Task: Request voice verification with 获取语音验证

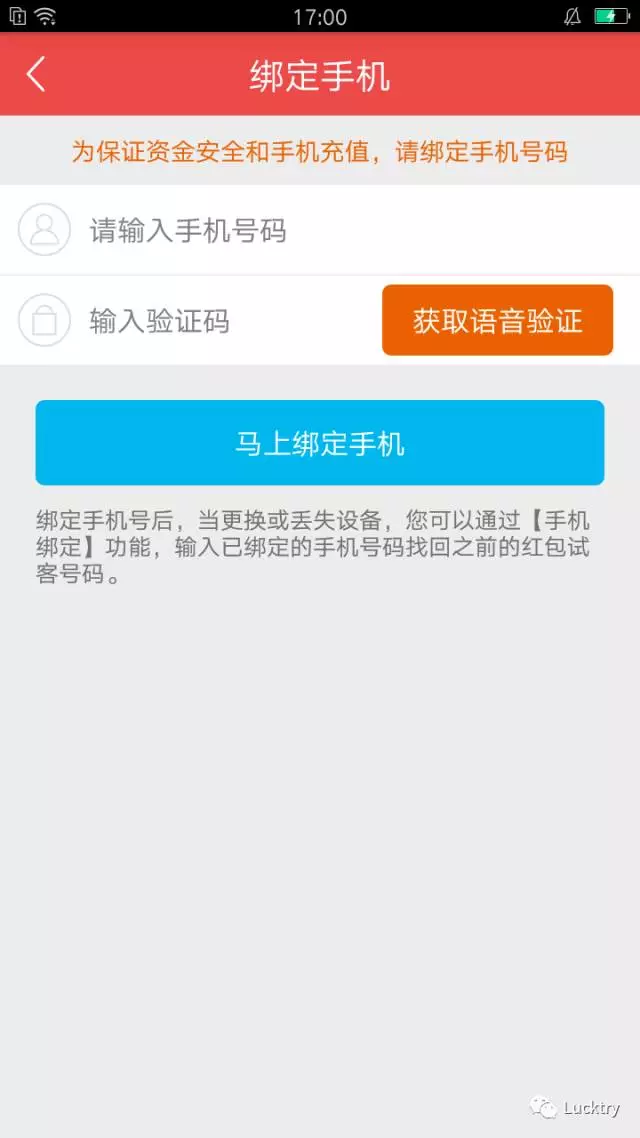Action: pyautogui.click(x=497, y=320)
